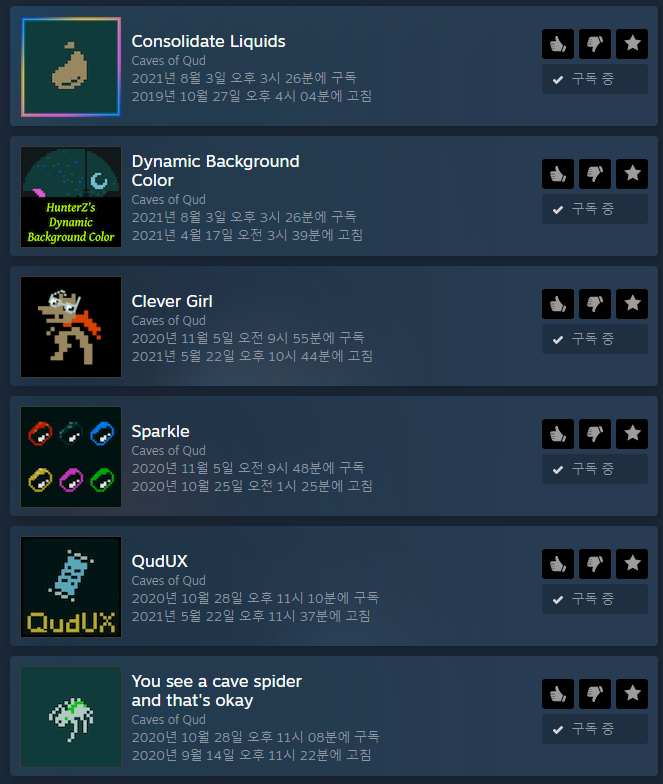
Task: Thumbs down the Sparkle mod
Action: (595, 434)
